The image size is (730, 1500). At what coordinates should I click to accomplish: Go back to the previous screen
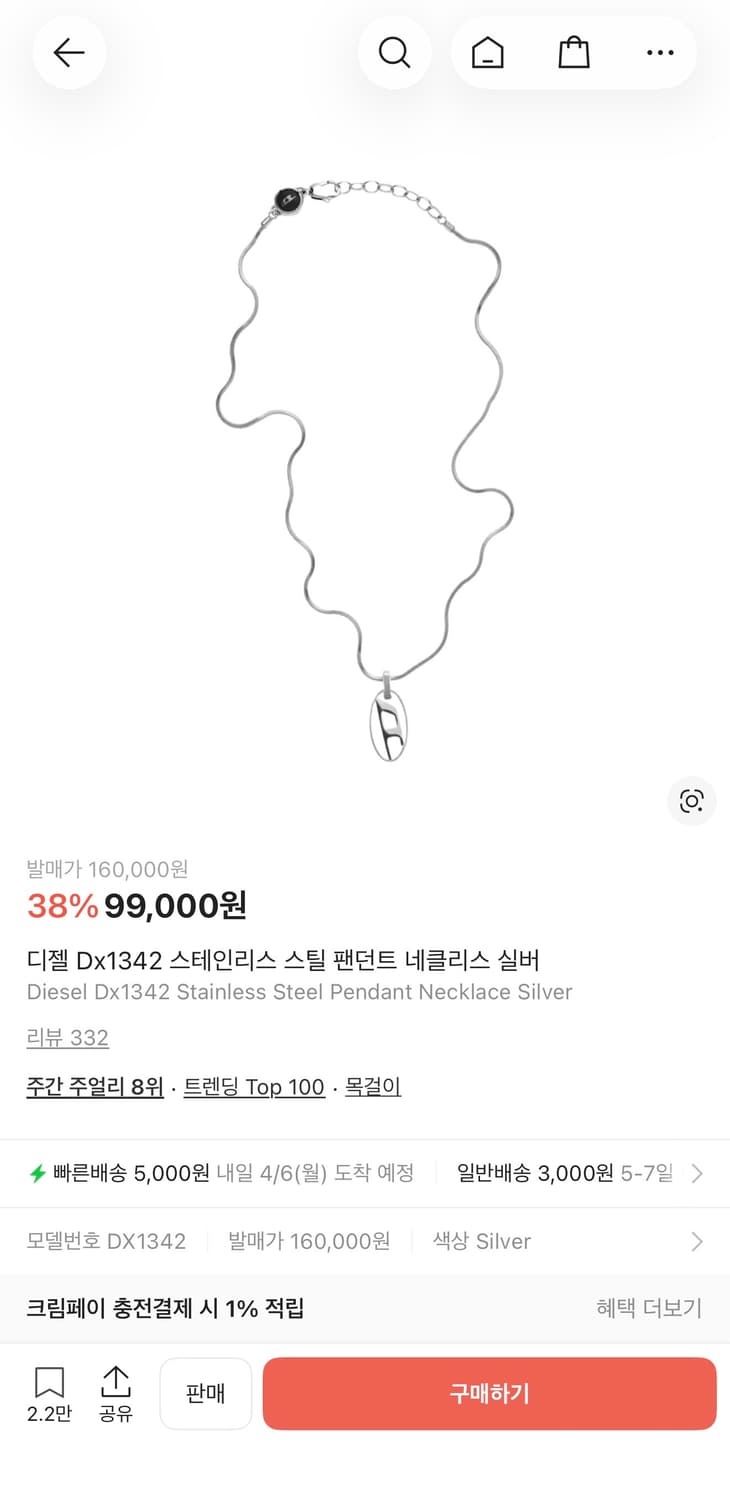click(68, 52)
